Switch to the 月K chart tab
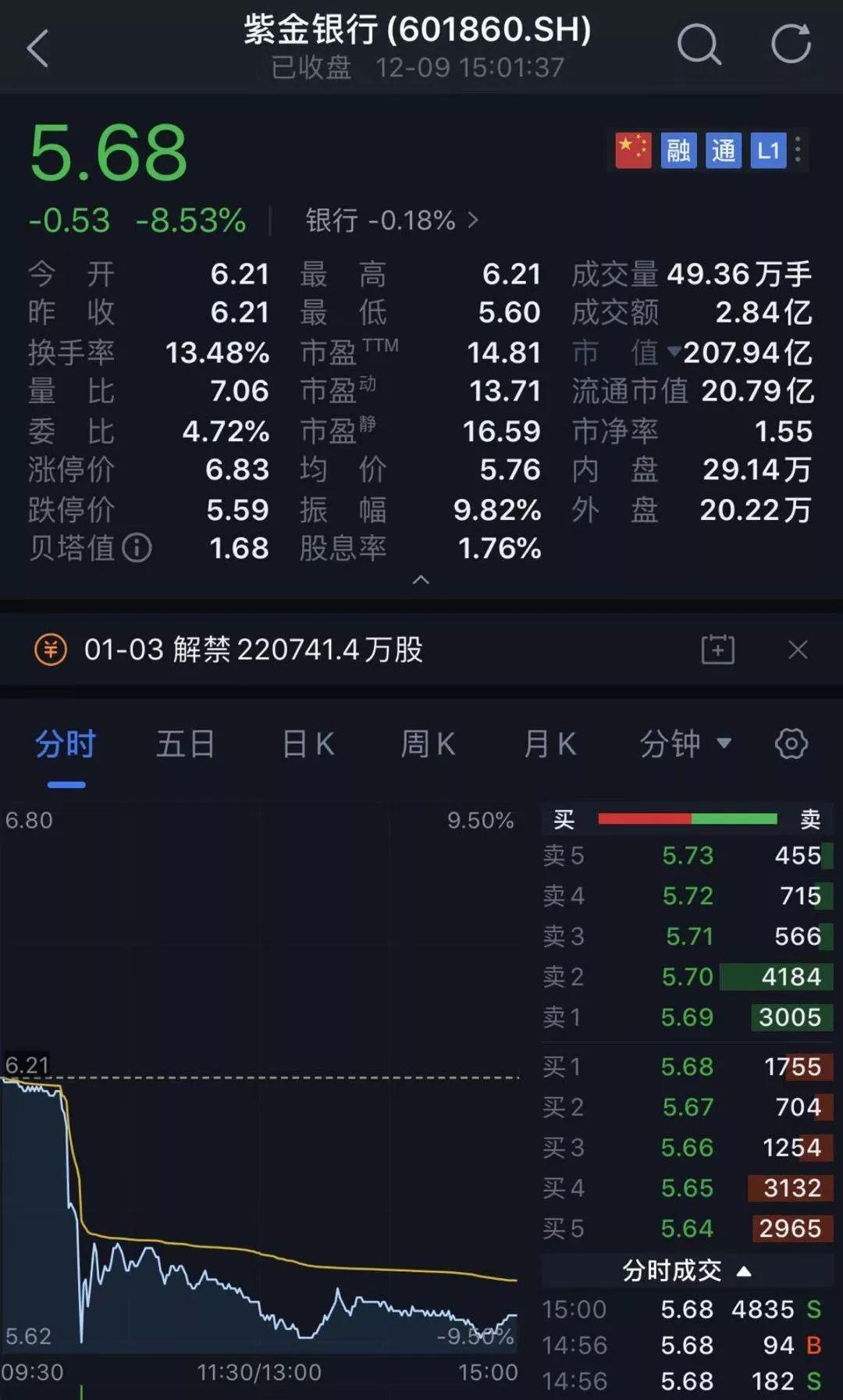This screenshot has width=843, height=1400. pyautogui.click(x=550, y=744)
